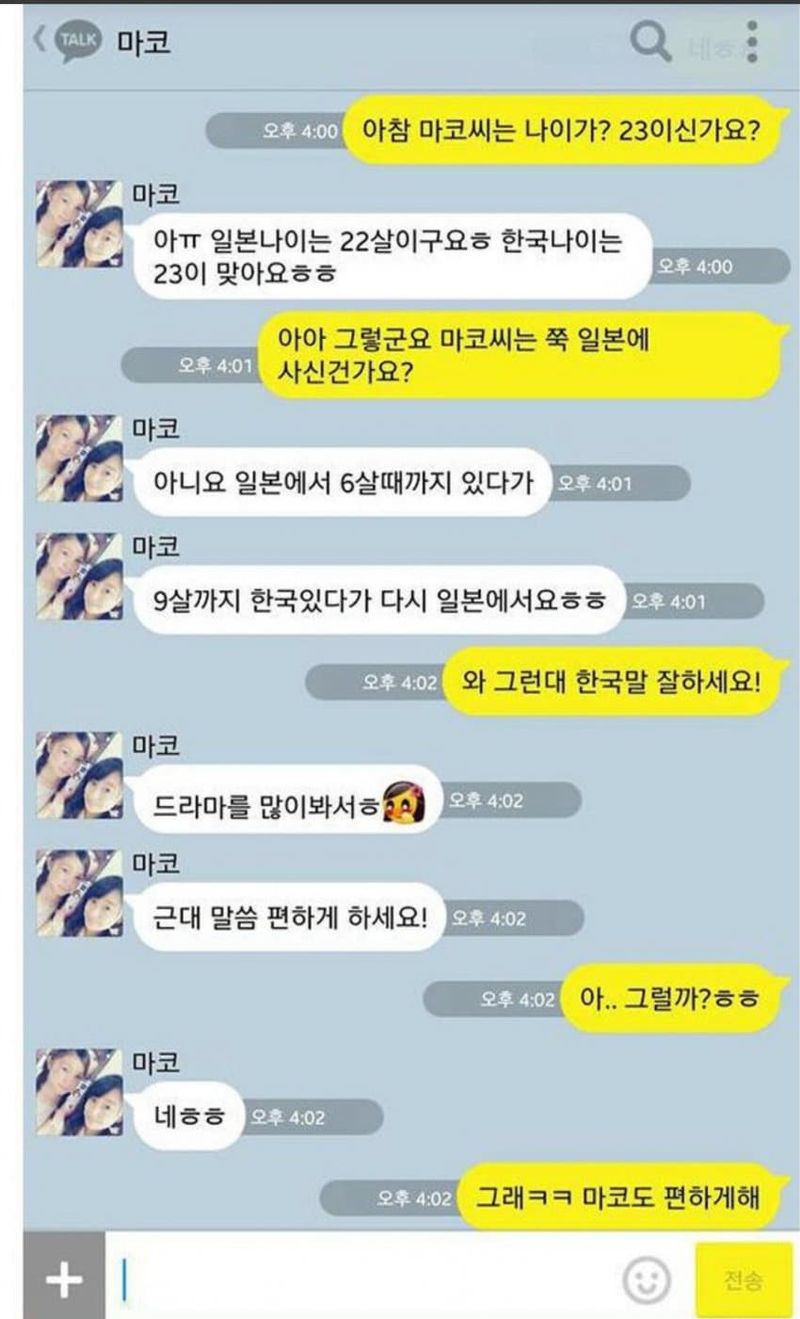Open the emoticon picker
This screenshot has width=800, height=1319.
(647, 1279)
